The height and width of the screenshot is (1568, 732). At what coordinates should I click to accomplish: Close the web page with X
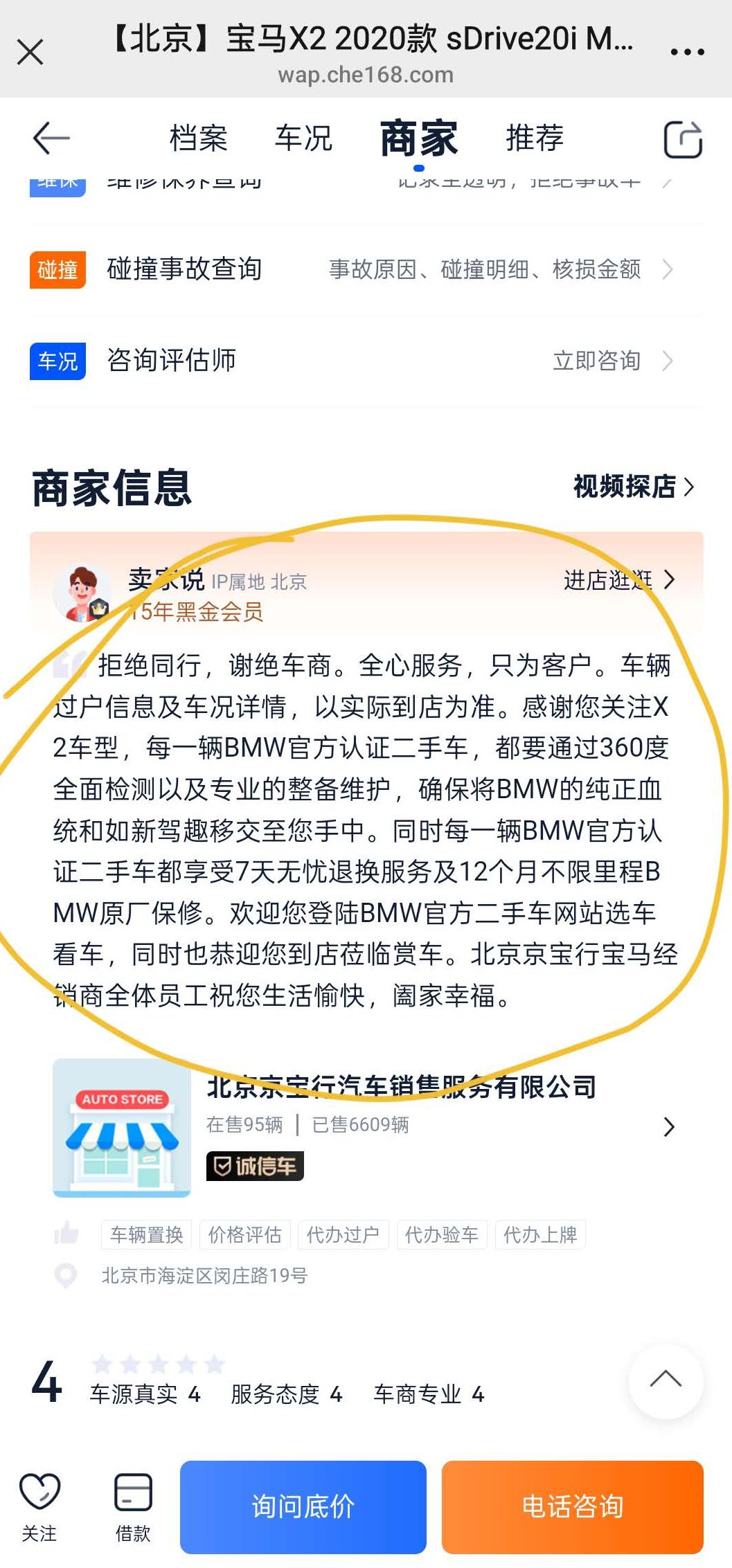[x=30, y=52]
